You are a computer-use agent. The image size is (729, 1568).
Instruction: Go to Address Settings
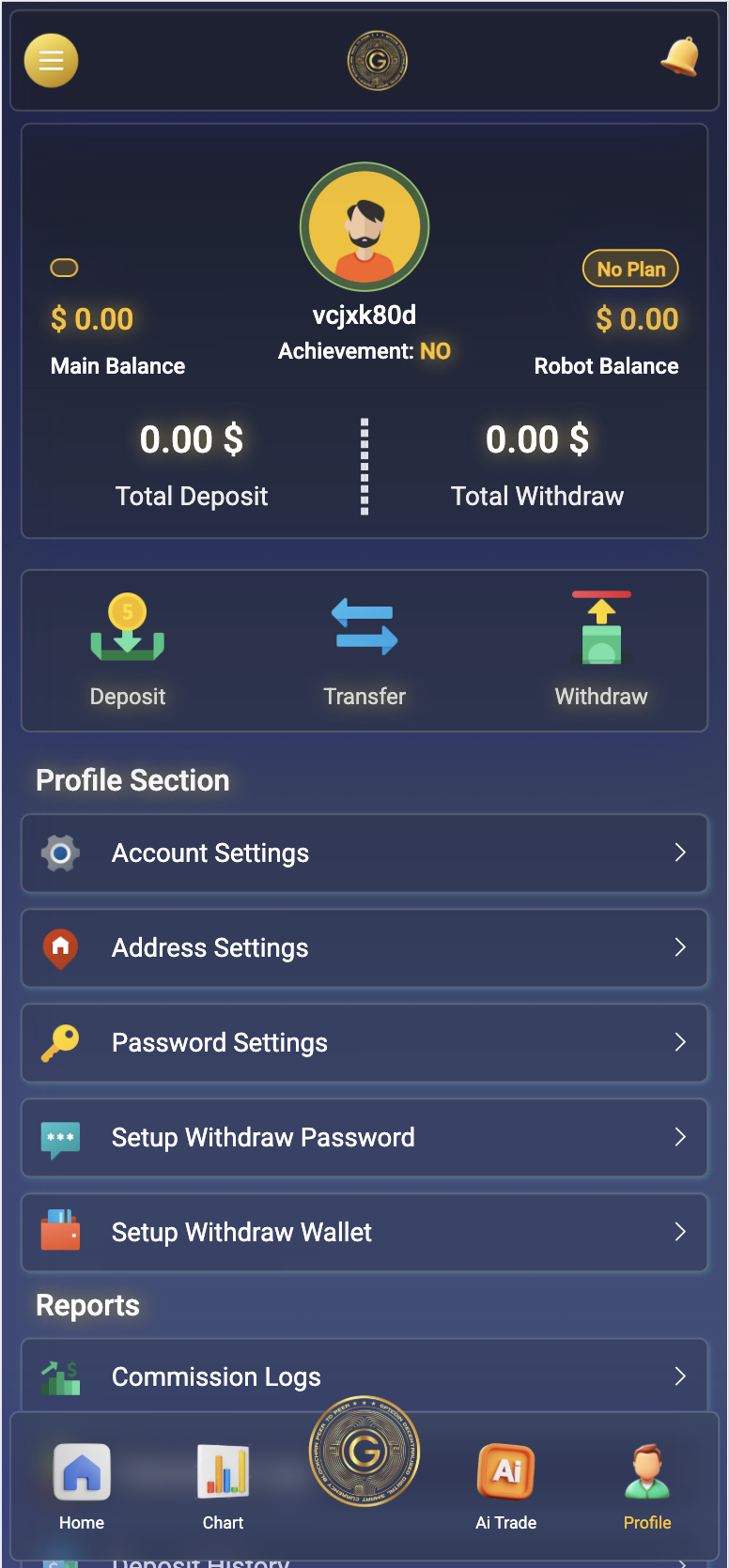364,948
